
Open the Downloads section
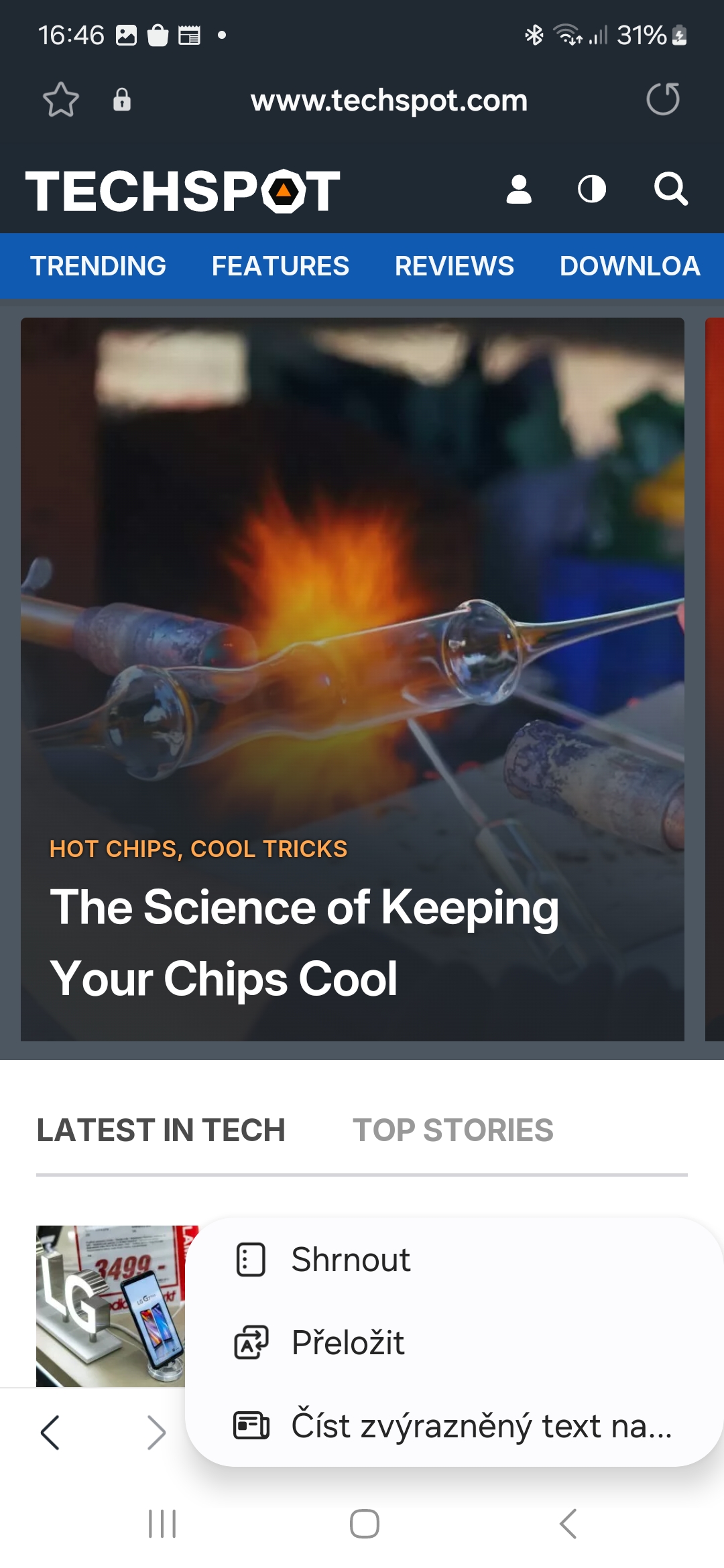629,266
